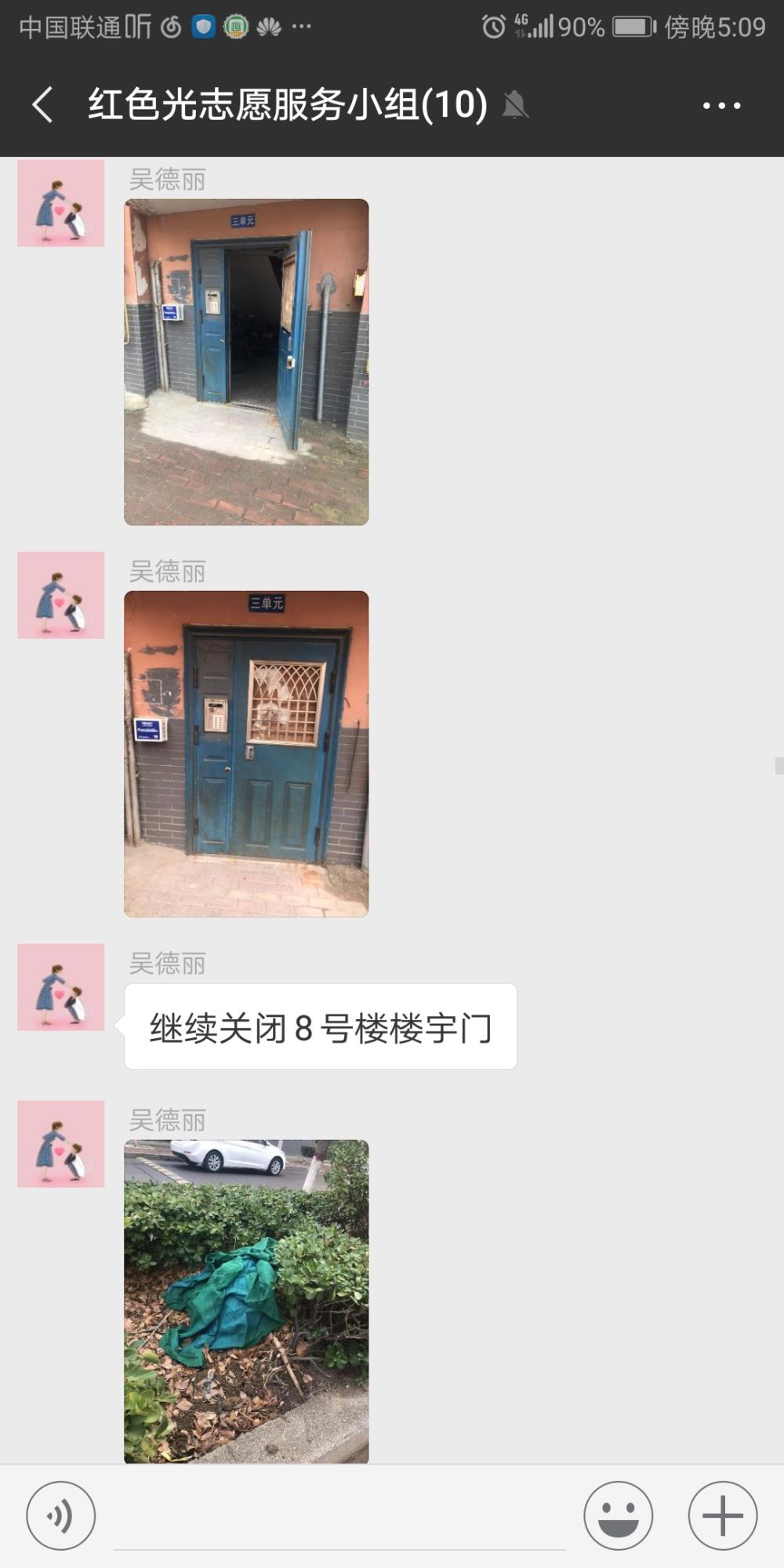Screen dimensions: 784x1568
Task: Open 吴德丽's avatar beside the text message
Action: coord(61,987)
